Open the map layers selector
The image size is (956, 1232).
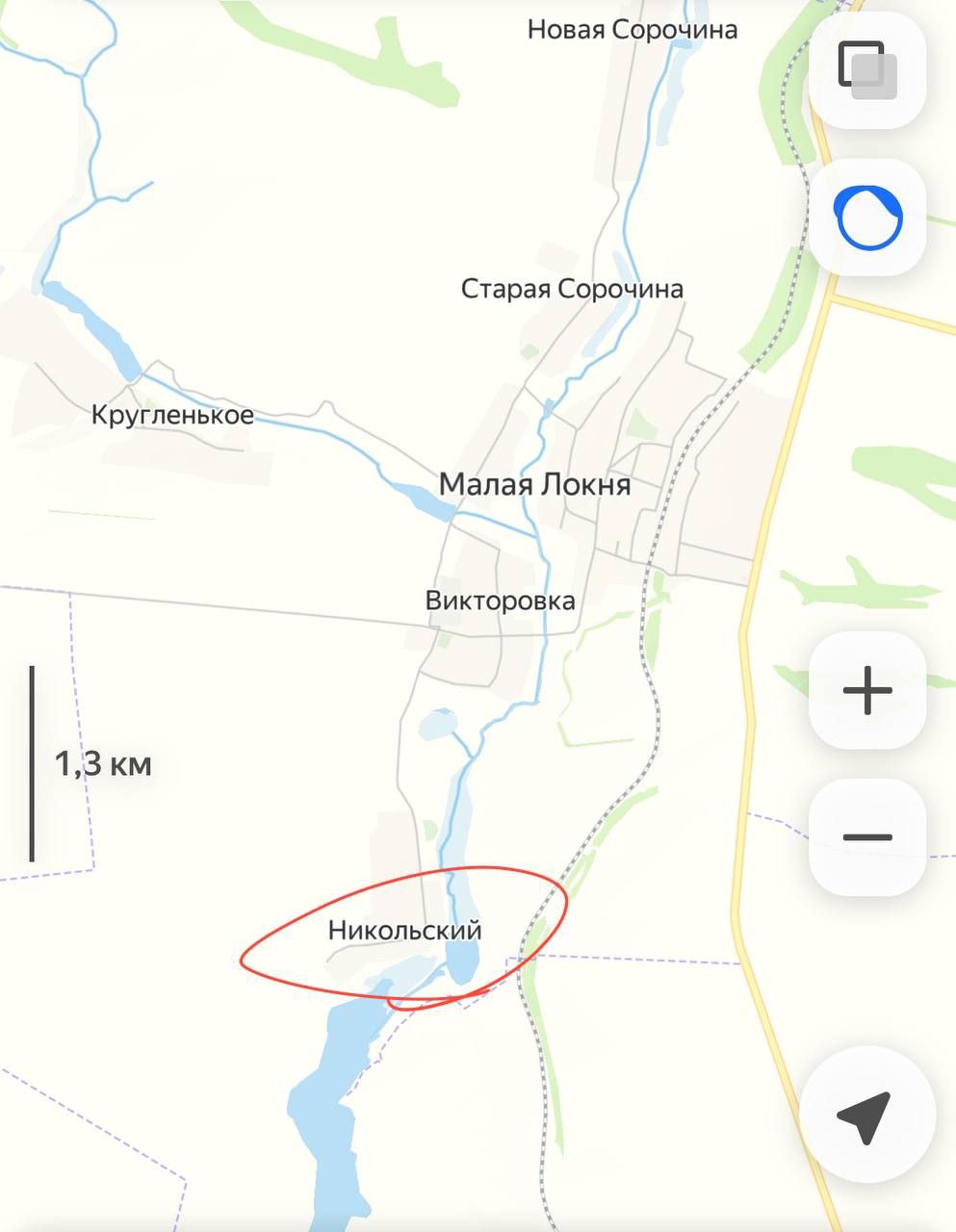click(867, 70)
